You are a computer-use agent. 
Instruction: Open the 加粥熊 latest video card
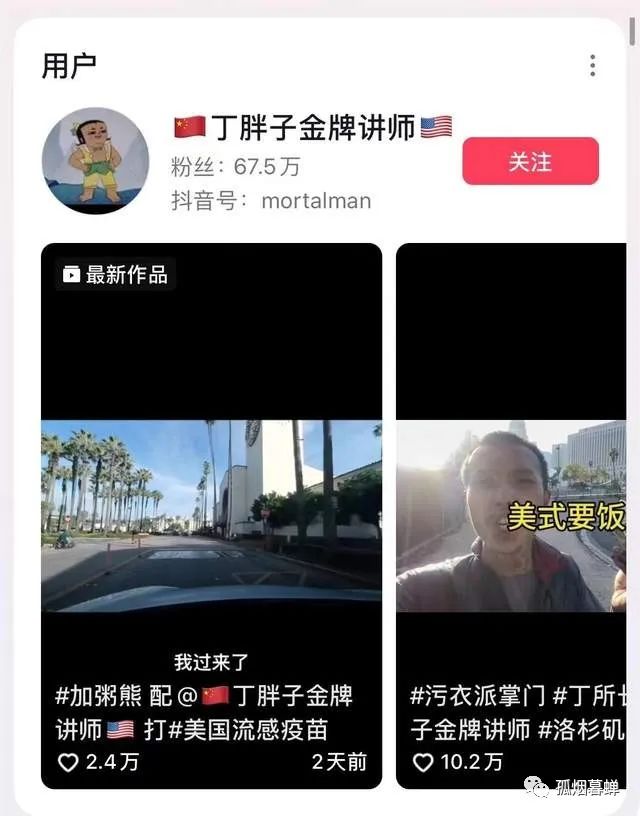click(x=211, y=515)
